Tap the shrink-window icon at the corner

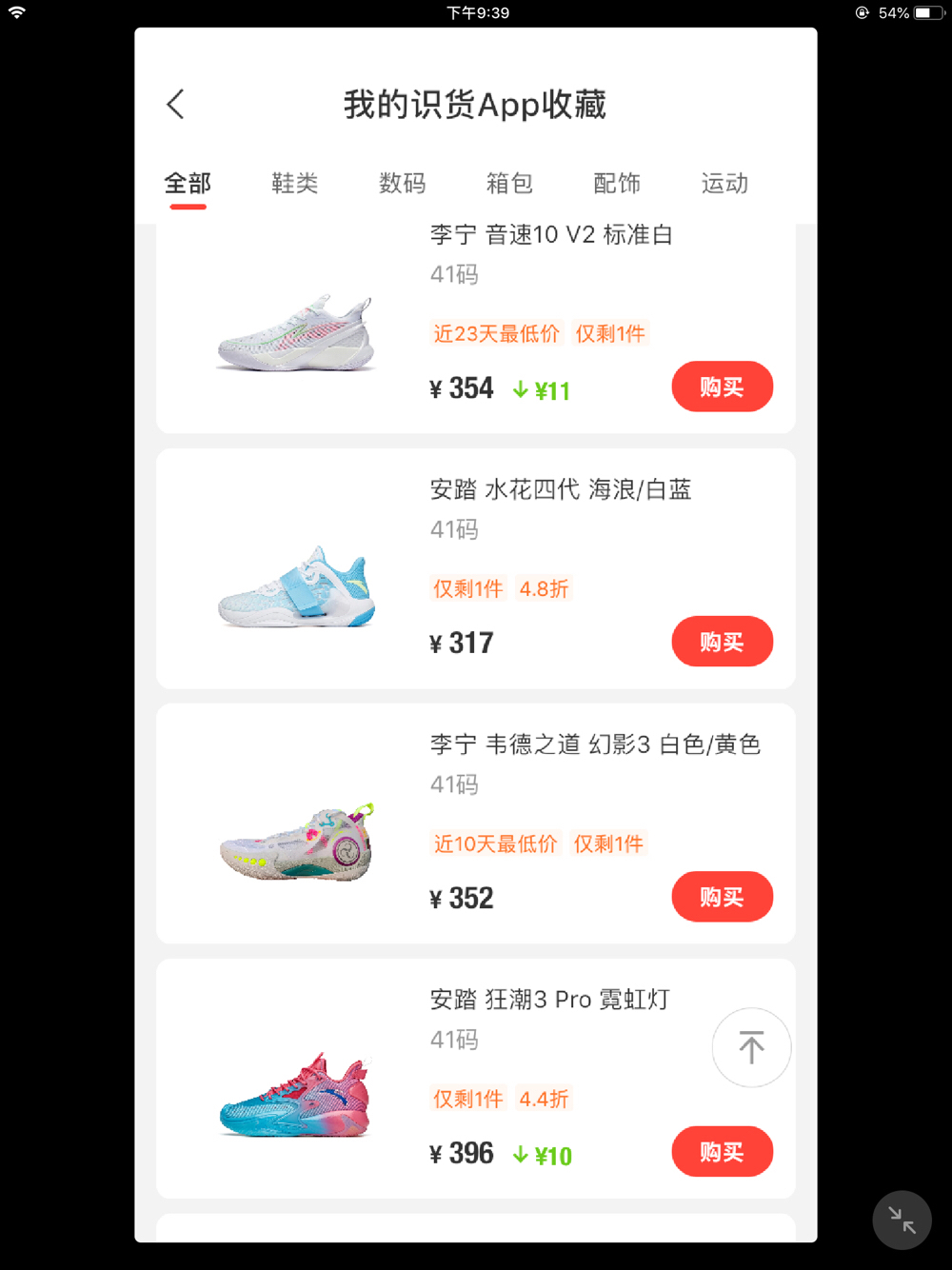(902, 1220)
